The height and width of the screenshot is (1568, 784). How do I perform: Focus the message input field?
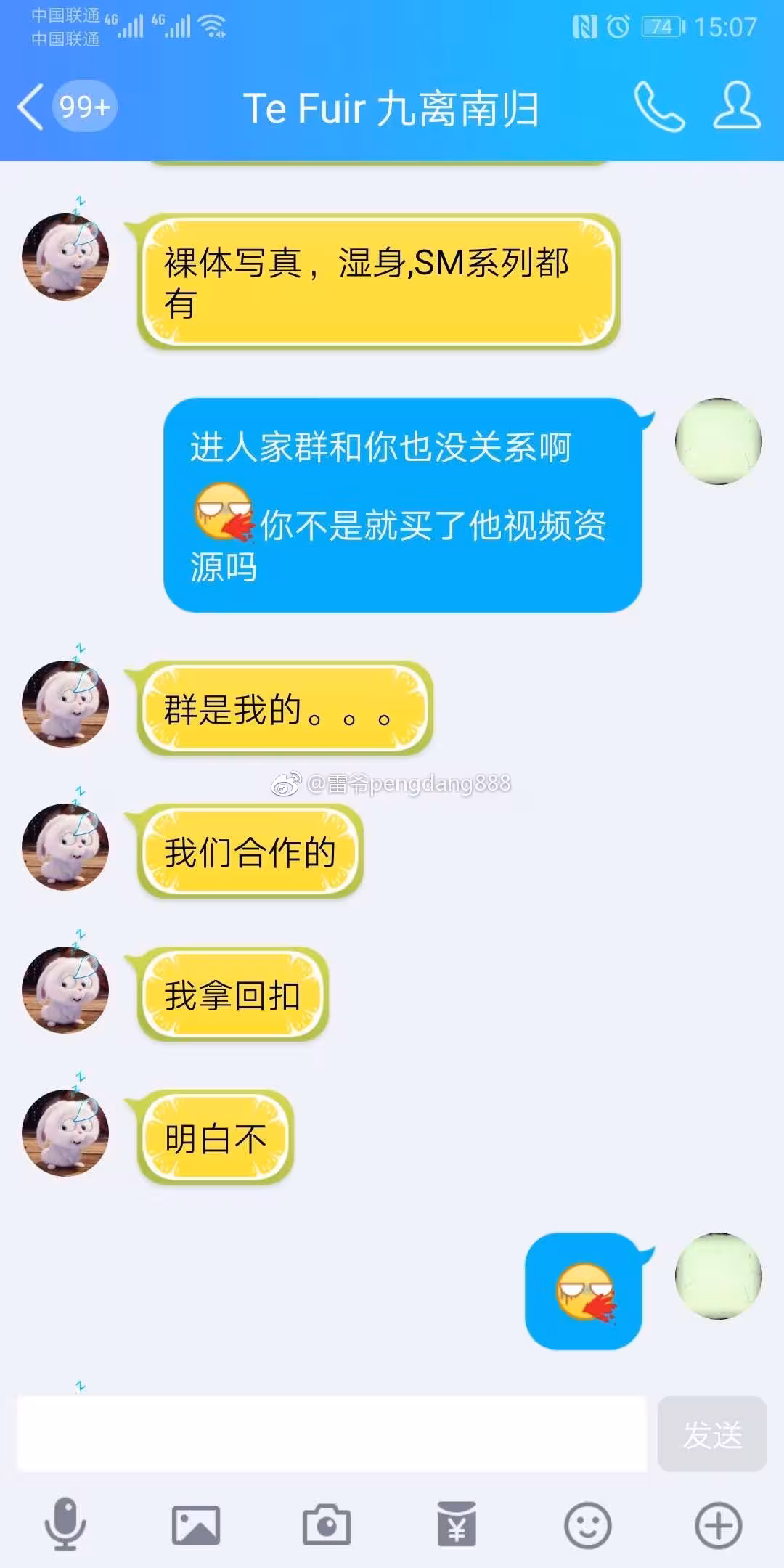(332, 1434)
